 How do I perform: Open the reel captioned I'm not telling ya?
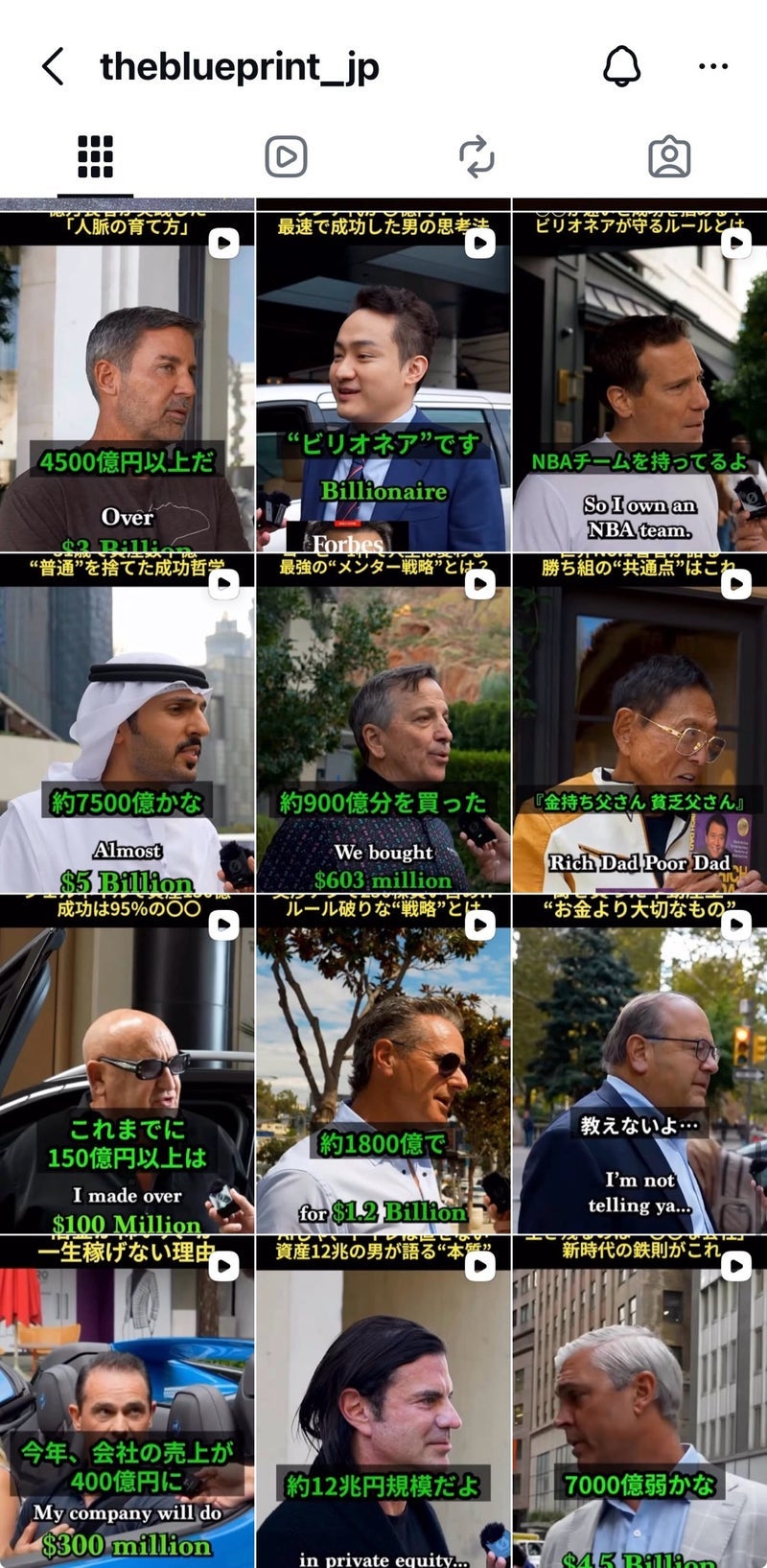[x=639, y=1065]
